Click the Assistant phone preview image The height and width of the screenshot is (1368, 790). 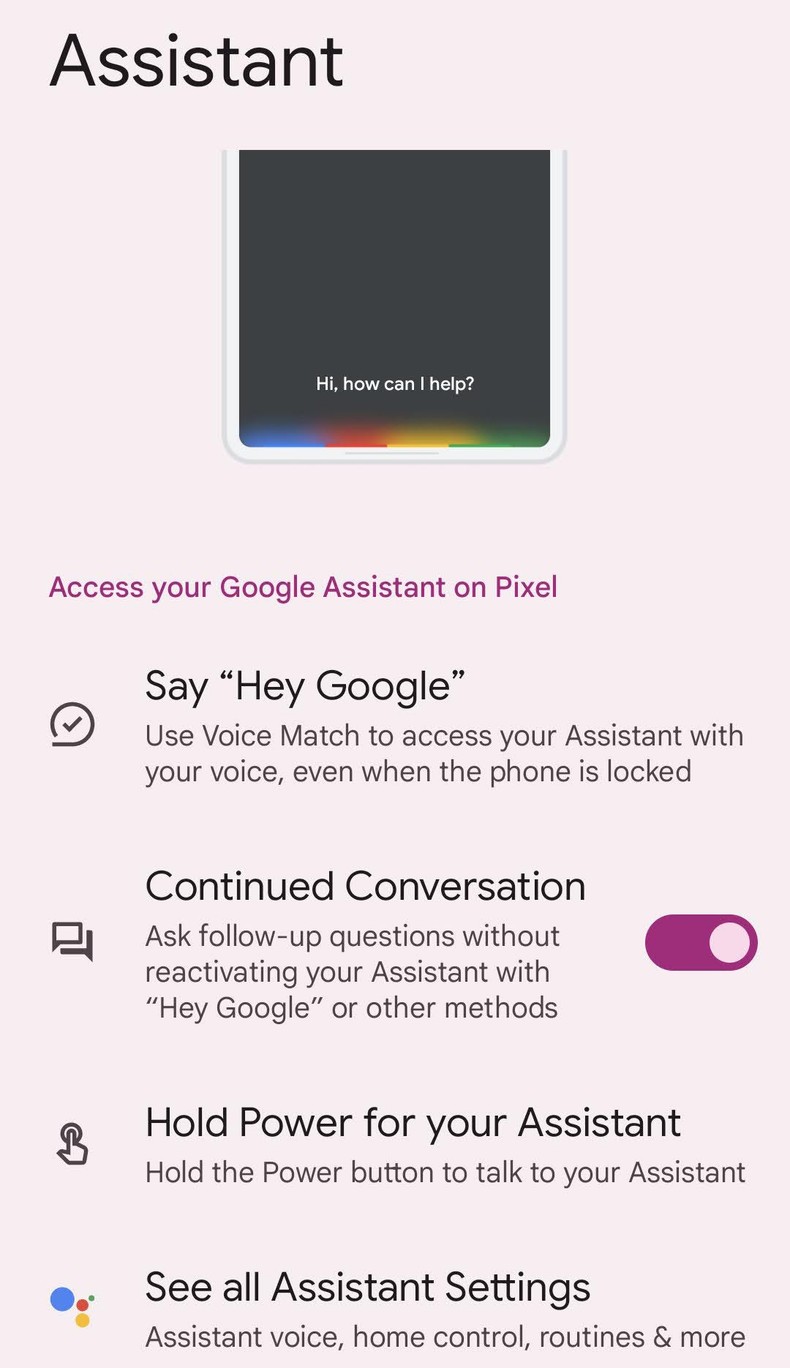point(394,303)
